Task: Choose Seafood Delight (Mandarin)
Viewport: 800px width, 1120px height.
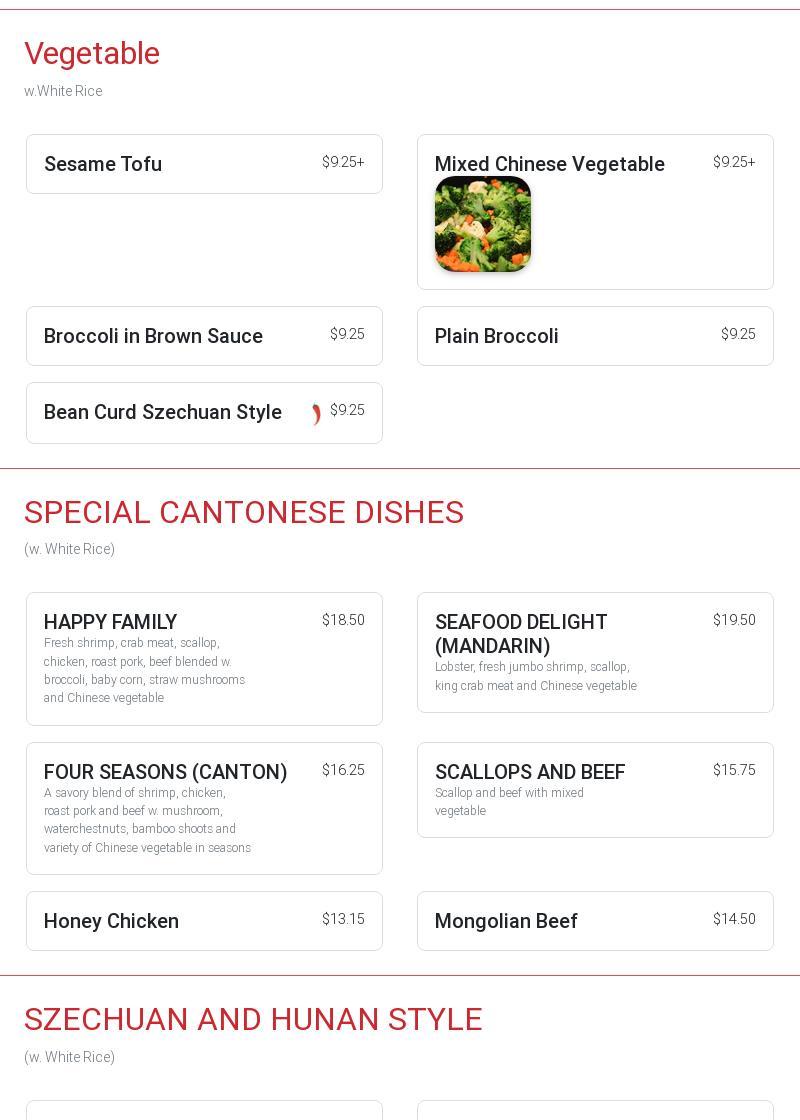Action: (595, 652)
